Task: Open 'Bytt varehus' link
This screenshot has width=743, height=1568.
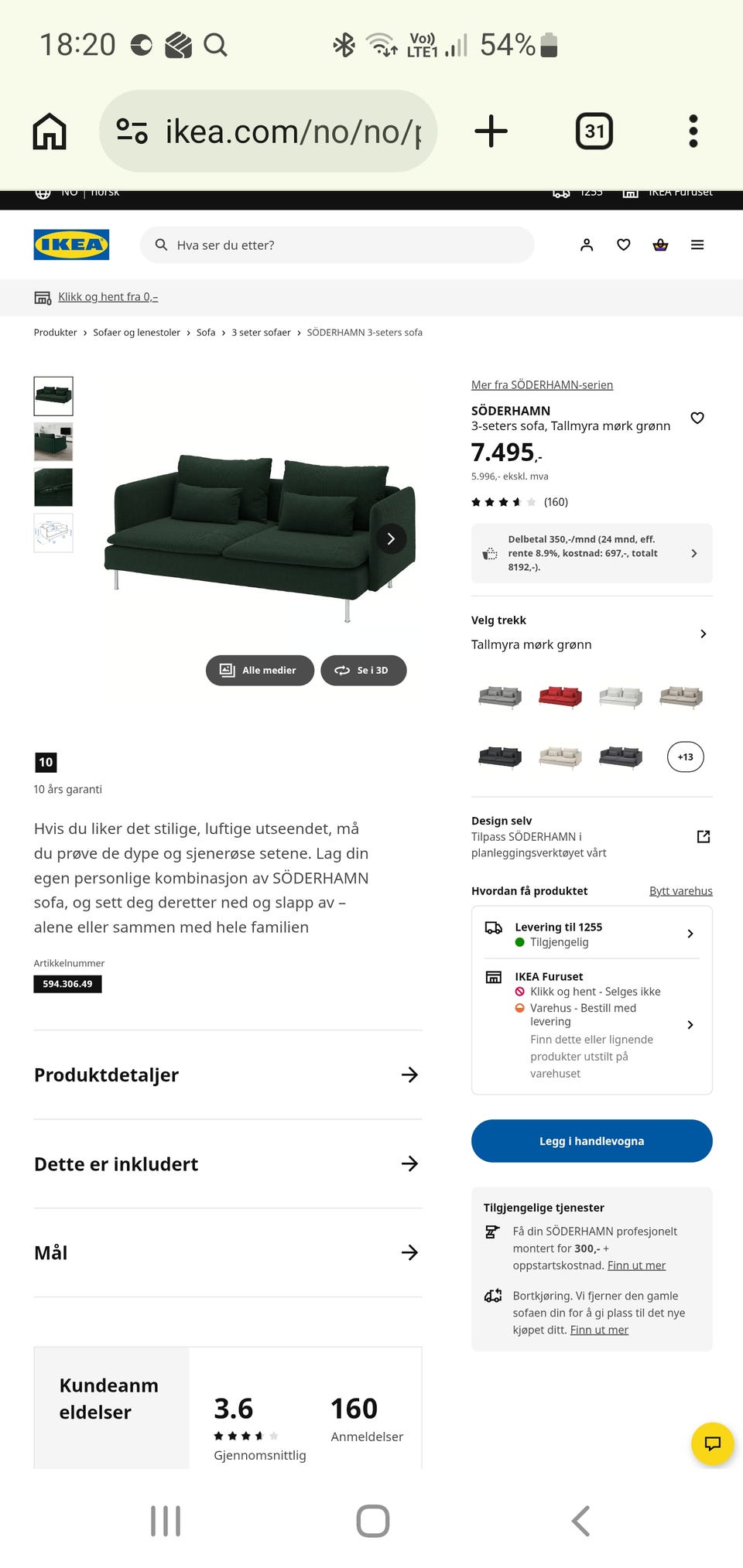Action: [x=680, y=890]
